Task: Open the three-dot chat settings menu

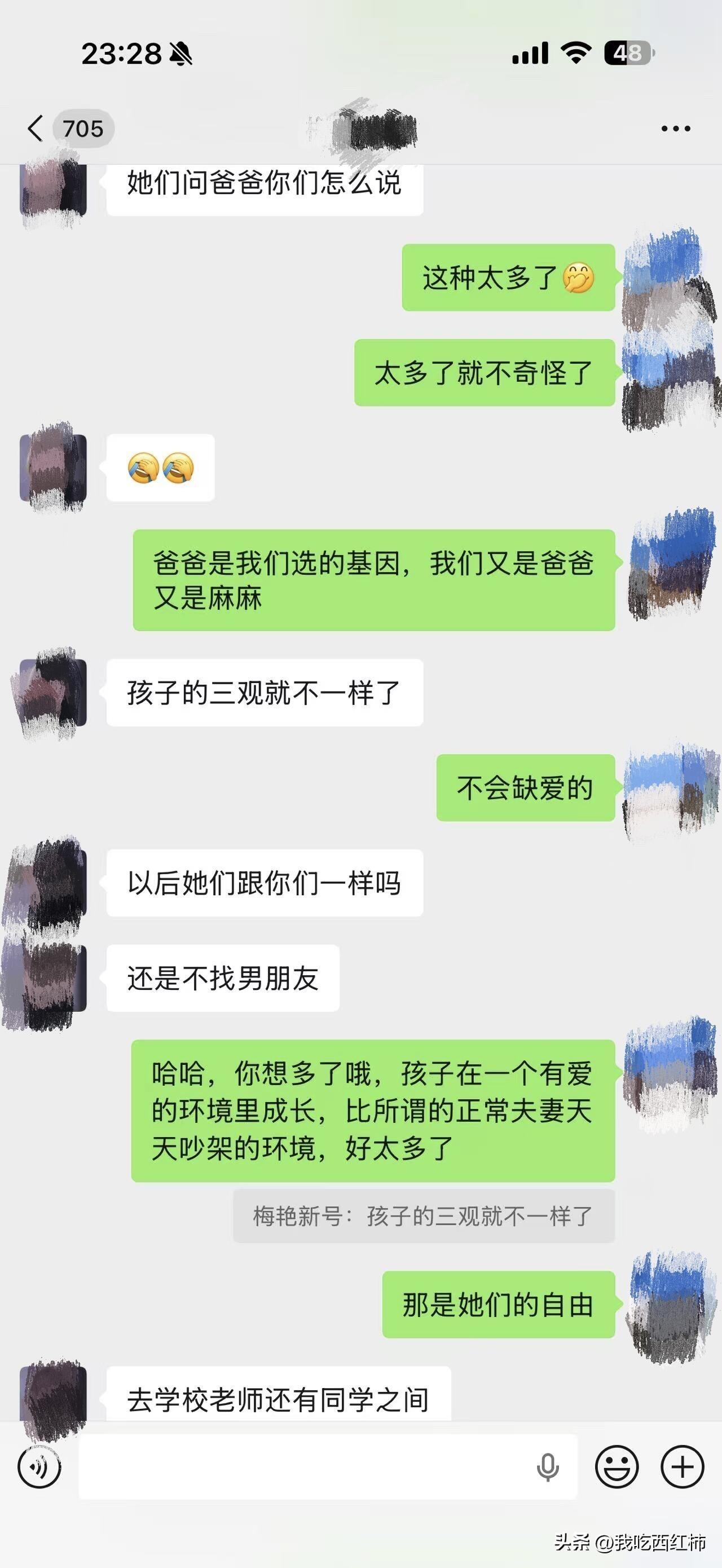Action: click(x=675, y=129)
